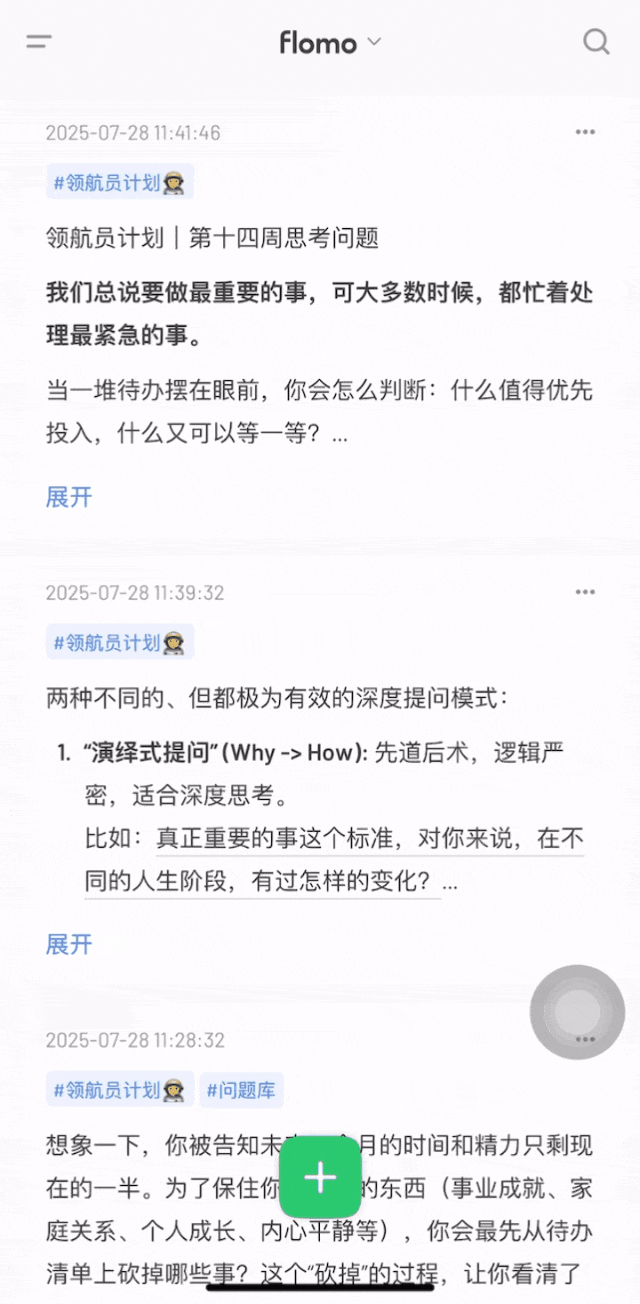
Task: Open the flomo title dropdown
Action: [x=330, y=42]
